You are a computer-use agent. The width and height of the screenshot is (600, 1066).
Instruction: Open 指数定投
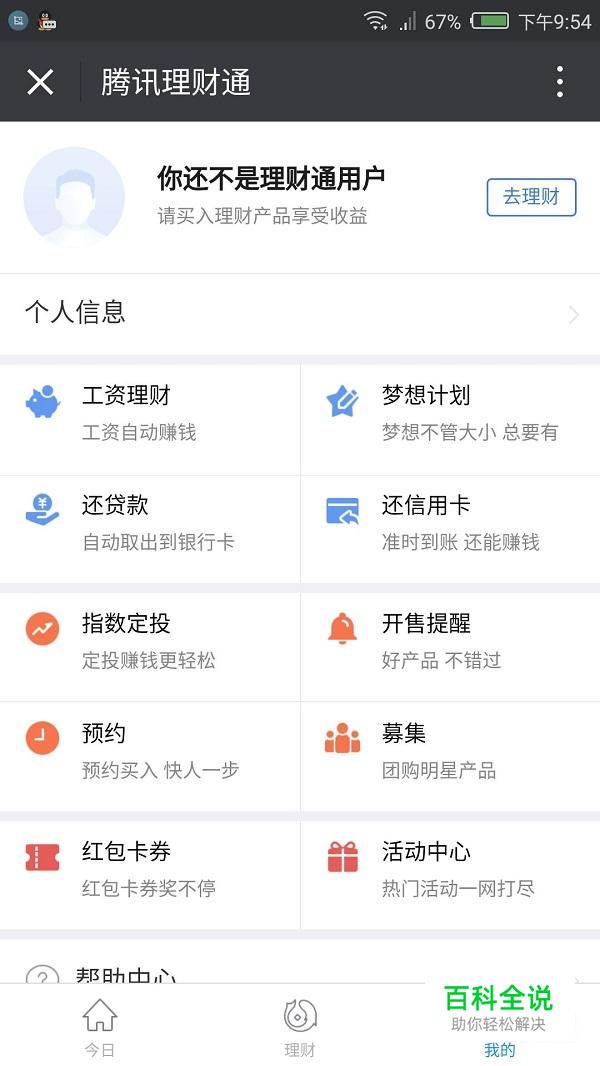pos(149,647)
